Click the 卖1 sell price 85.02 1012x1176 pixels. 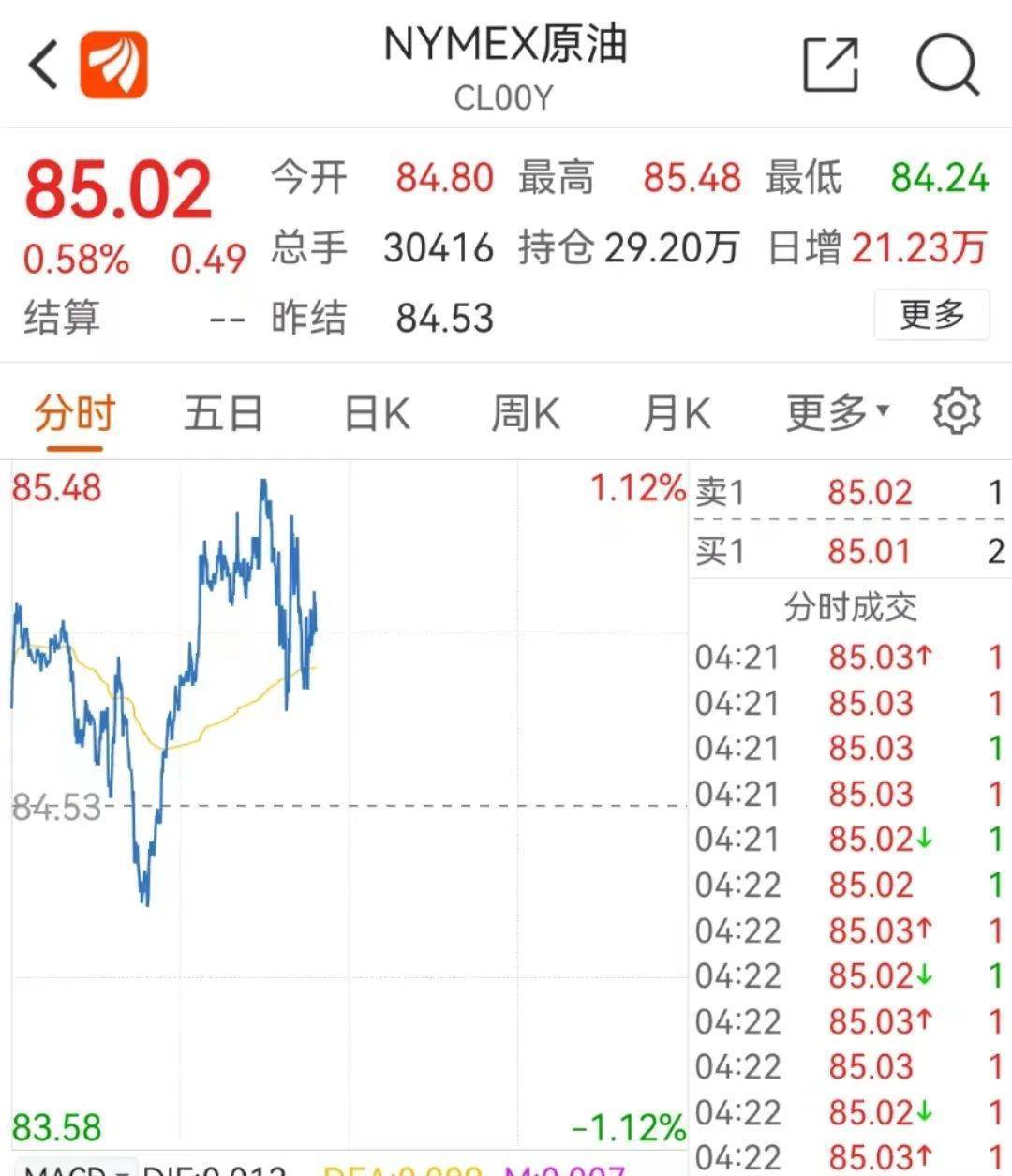coord(870,491)
